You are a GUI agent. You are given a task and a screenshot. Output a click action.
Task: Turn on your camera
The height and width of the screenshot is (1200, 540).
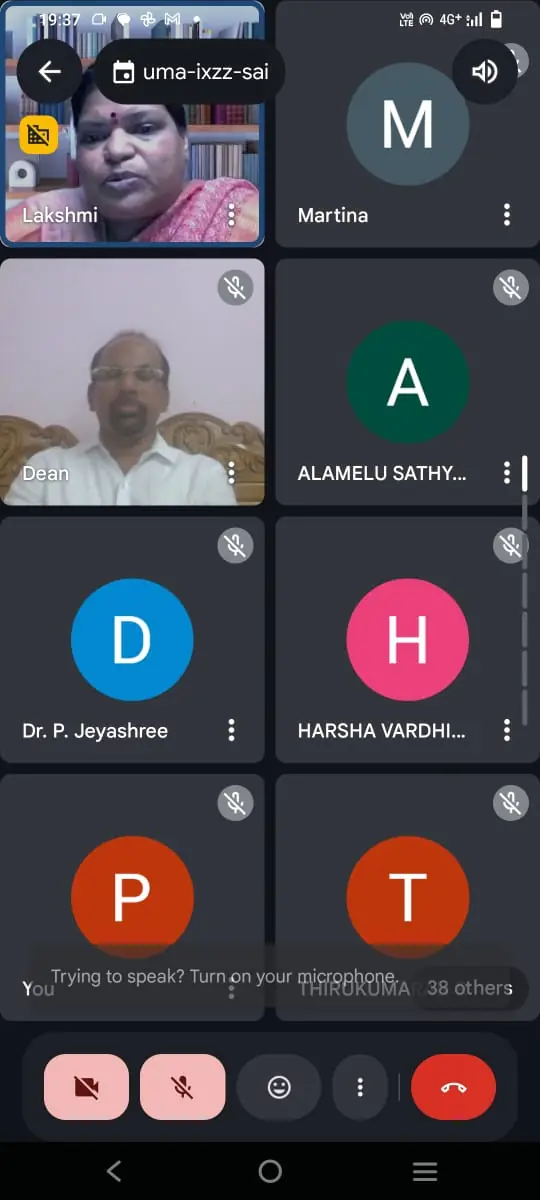point(86,1087)
